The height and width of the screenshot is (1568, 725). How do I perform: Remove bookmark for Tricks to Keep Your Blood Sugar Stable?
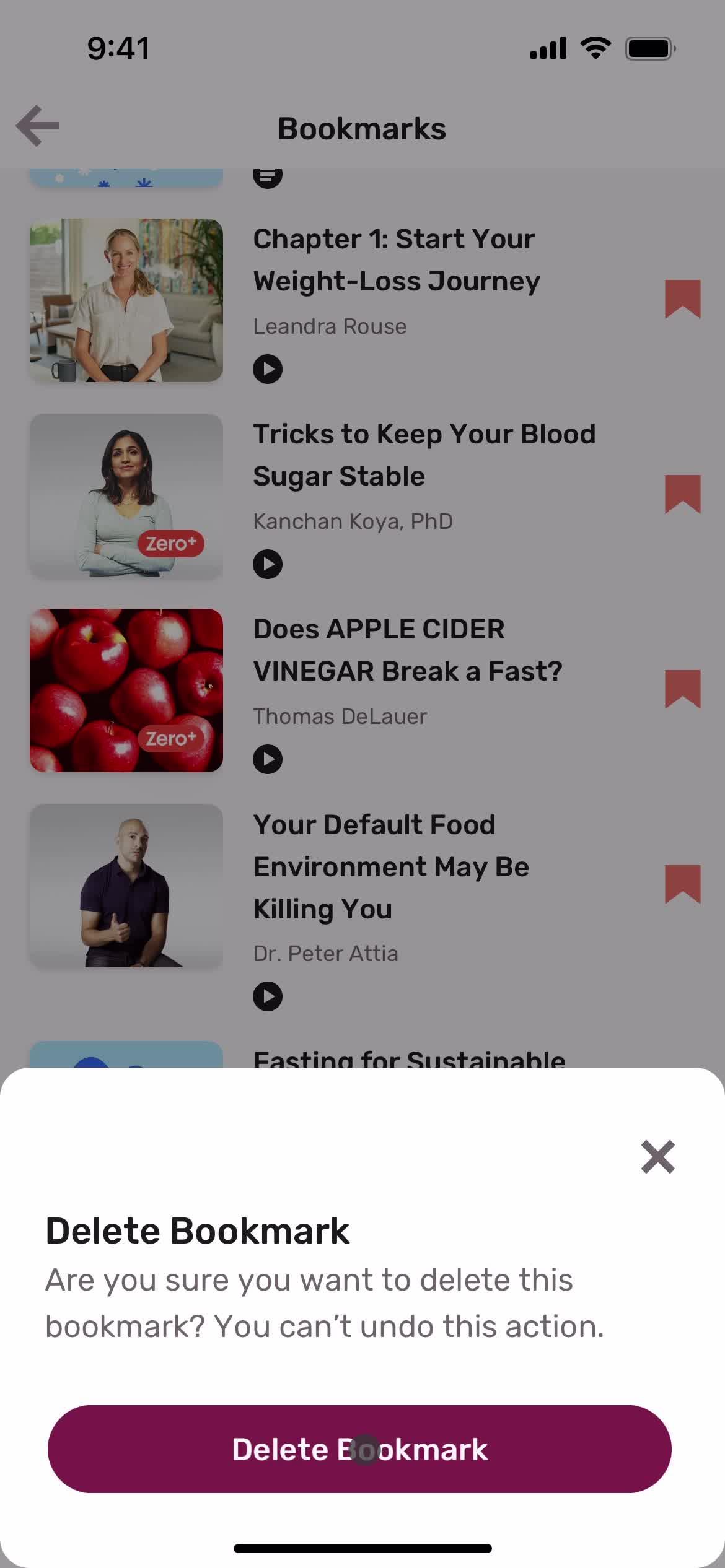pyautogui.click(x=682, y=494)
